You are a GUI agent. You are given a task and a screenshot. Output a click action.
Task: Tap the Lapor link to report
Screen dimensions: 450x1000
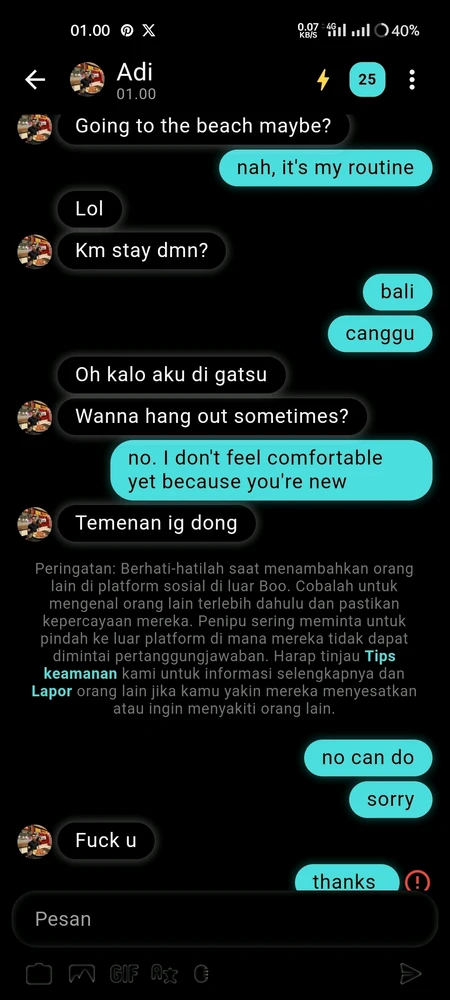tap(52, 691)
